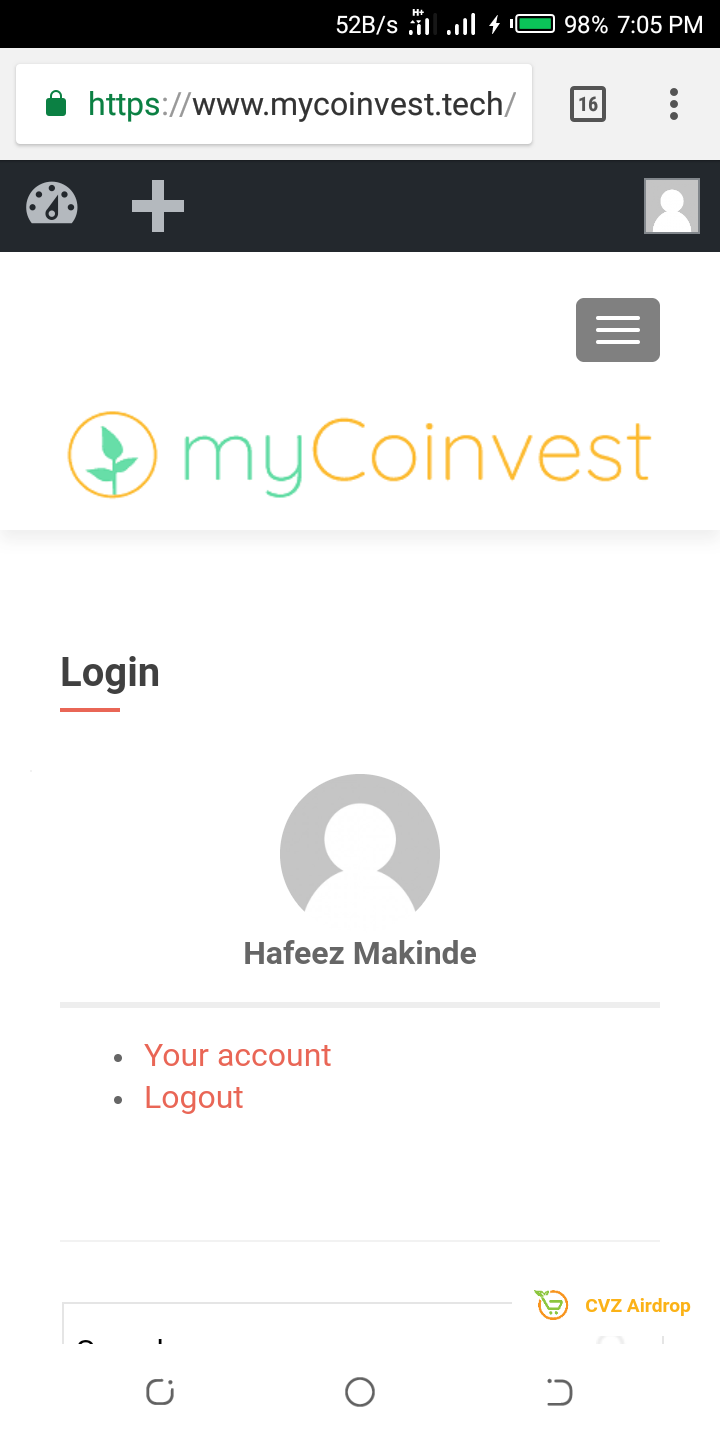Open the dashboard gauge icon

52,205
